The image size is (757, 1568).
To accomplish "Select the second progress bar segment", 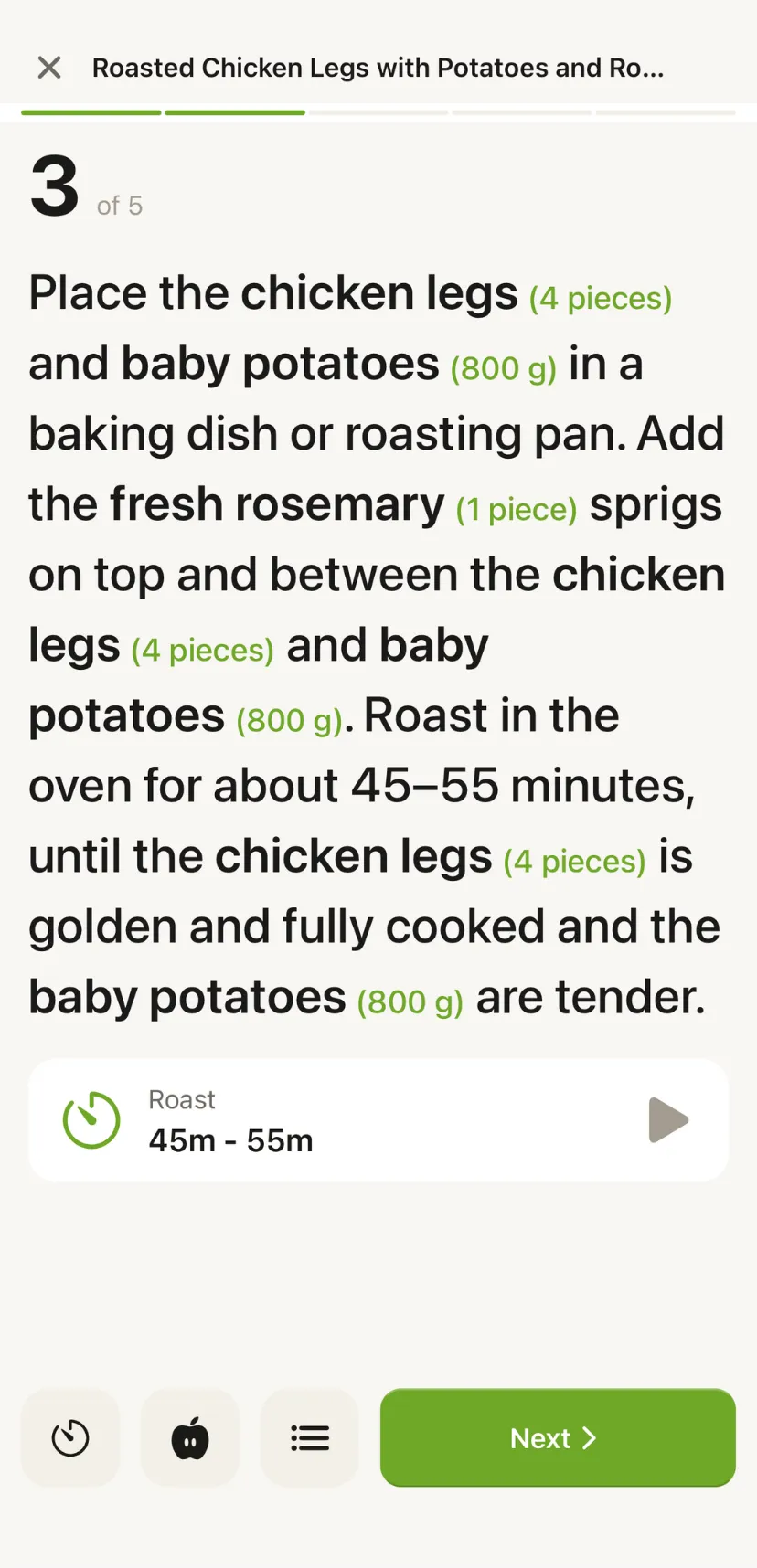I will click(x=234, y=111).
